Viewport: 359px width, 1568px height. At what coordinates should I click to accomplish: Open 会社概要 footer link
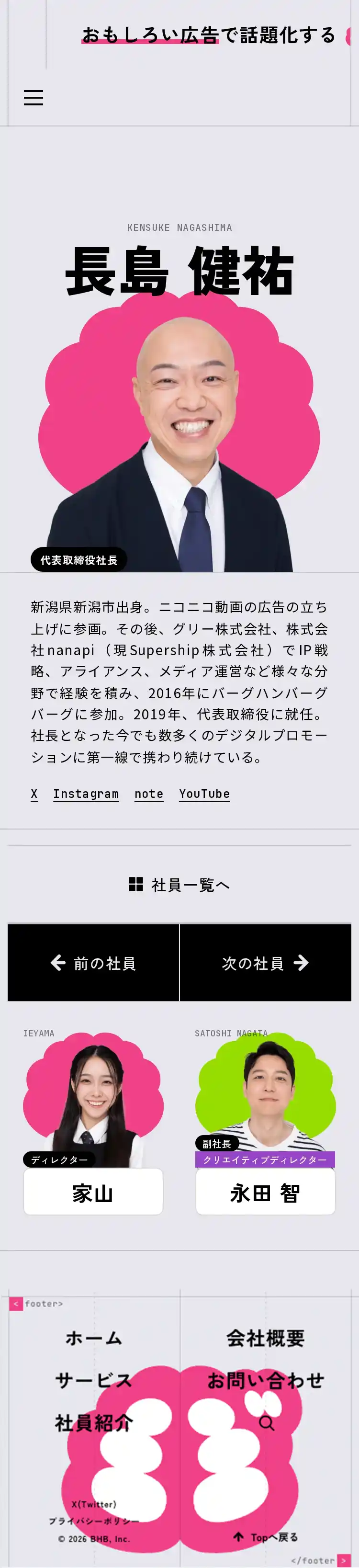(x=265, y=1337)
